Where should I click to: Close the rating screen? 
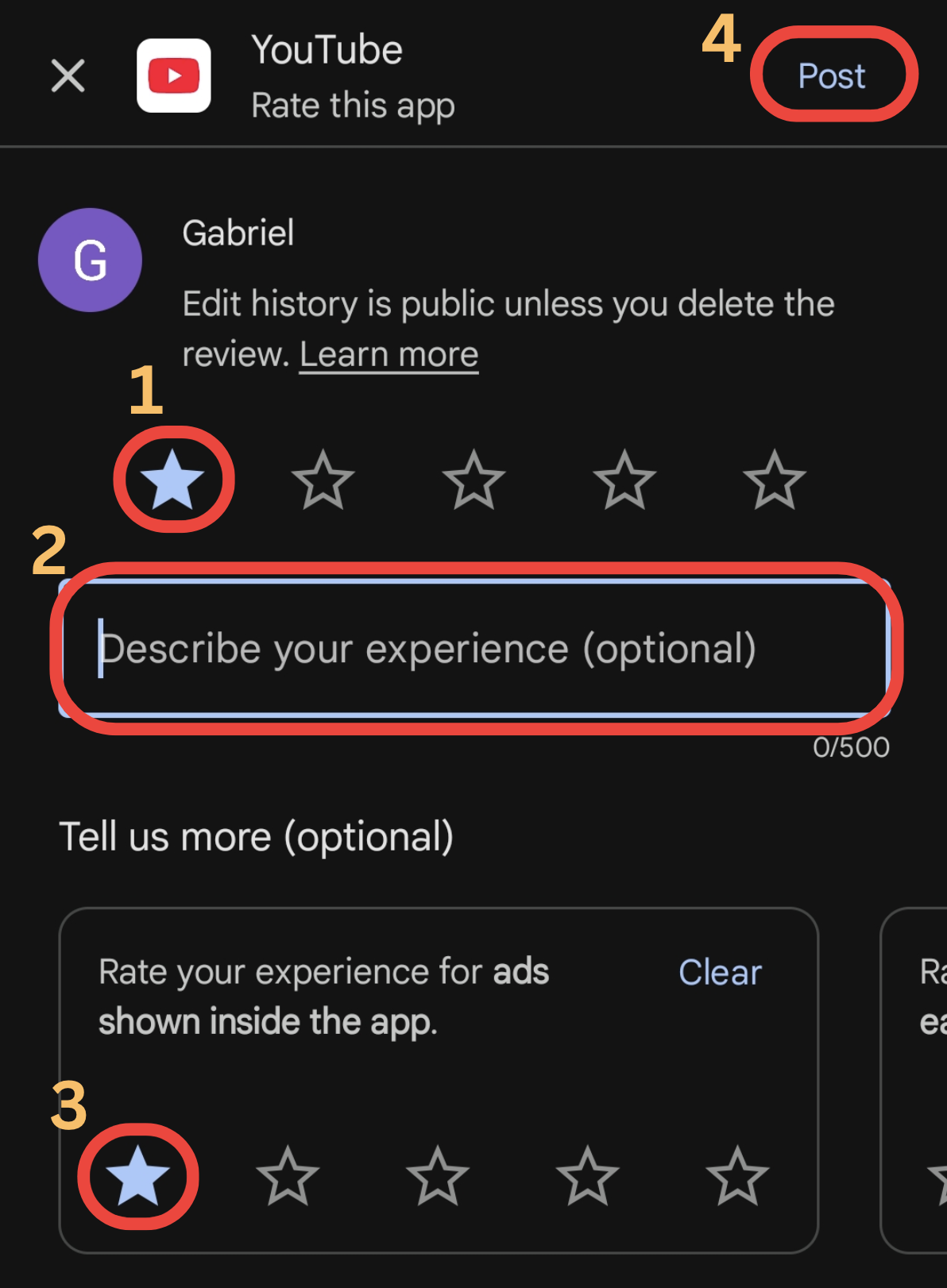pyautogui.click(x=68, y=76)
